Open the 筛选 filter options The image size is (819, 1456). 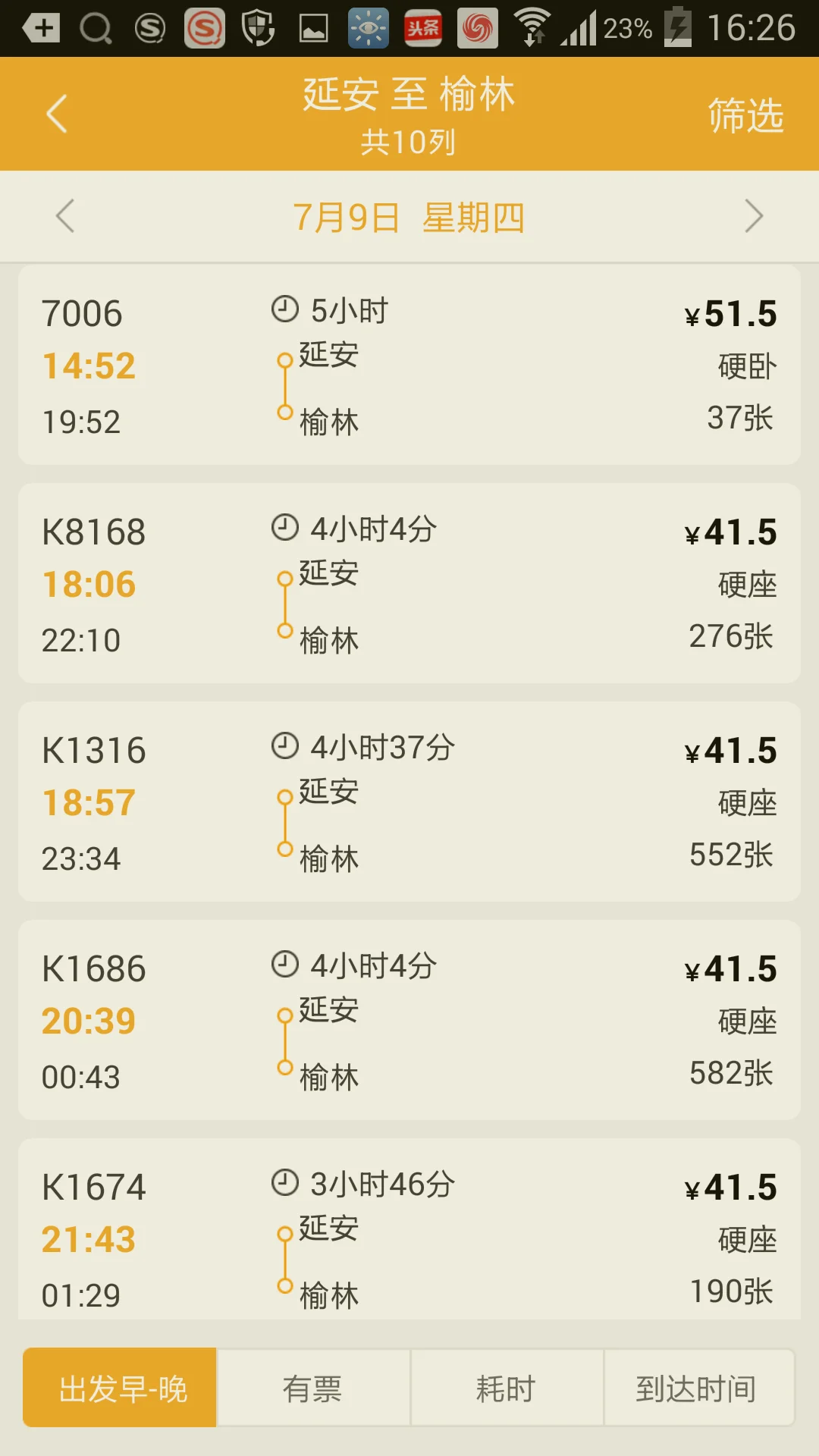coord(745,114)
